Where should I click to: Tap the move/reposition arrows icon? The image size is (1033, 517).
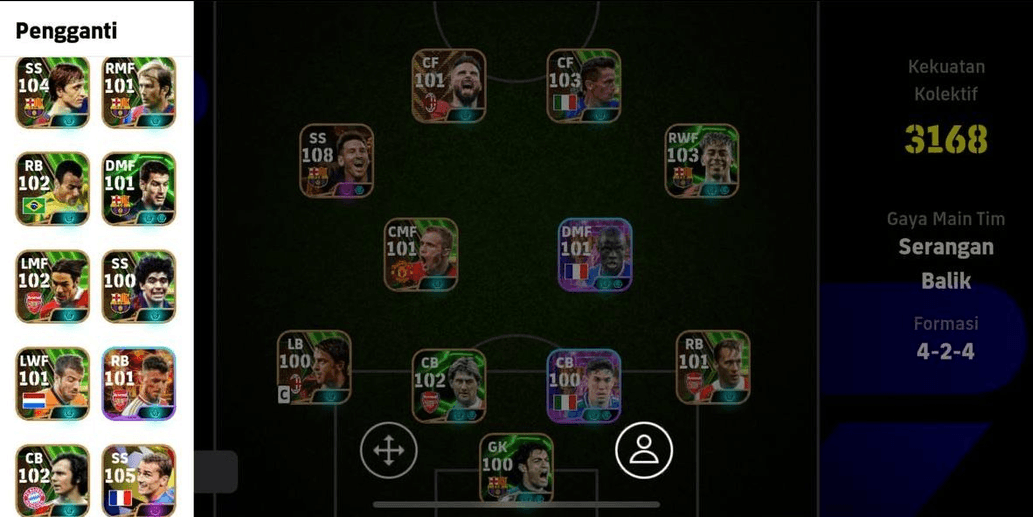(x=388, y=451)
